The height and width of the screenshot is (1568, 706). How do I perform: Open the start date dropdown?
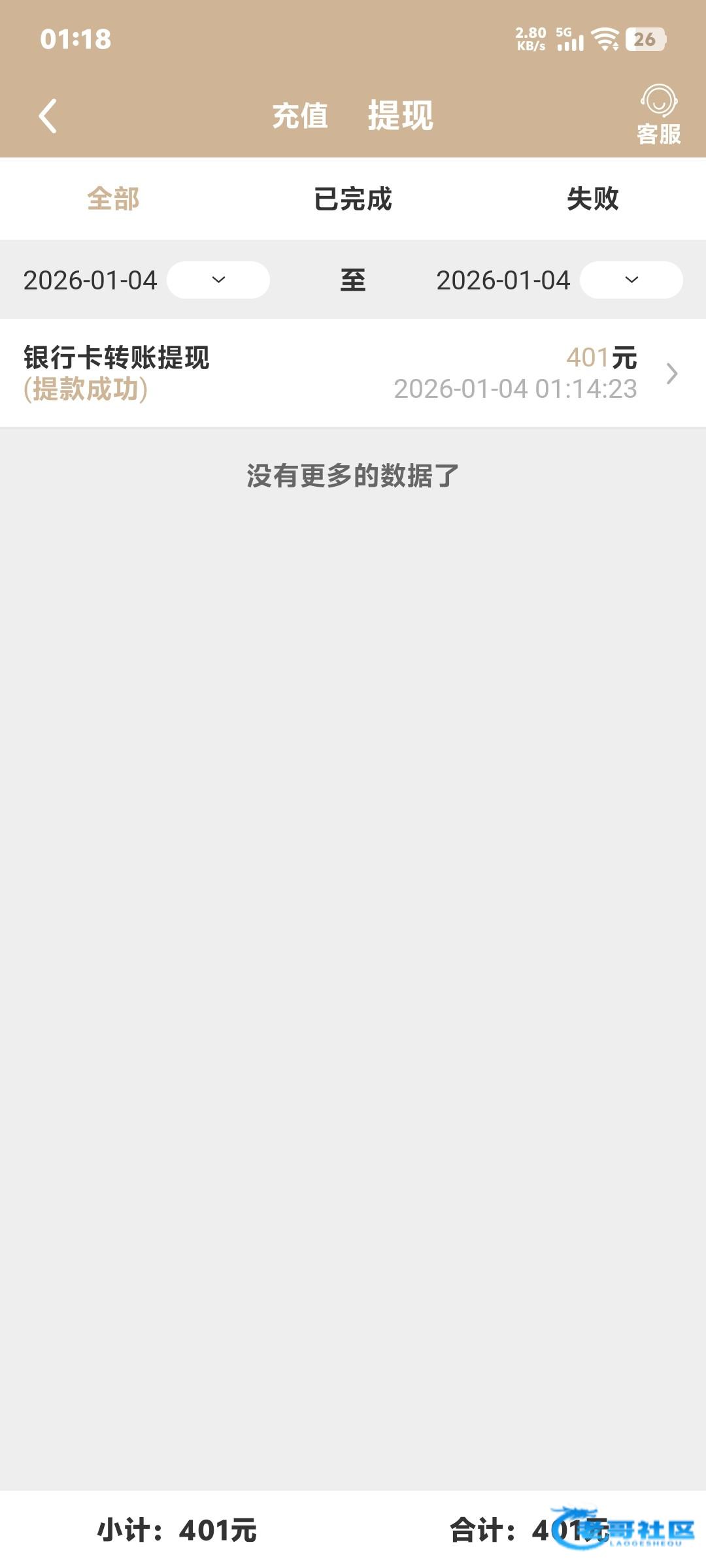[x=218, y=280]
